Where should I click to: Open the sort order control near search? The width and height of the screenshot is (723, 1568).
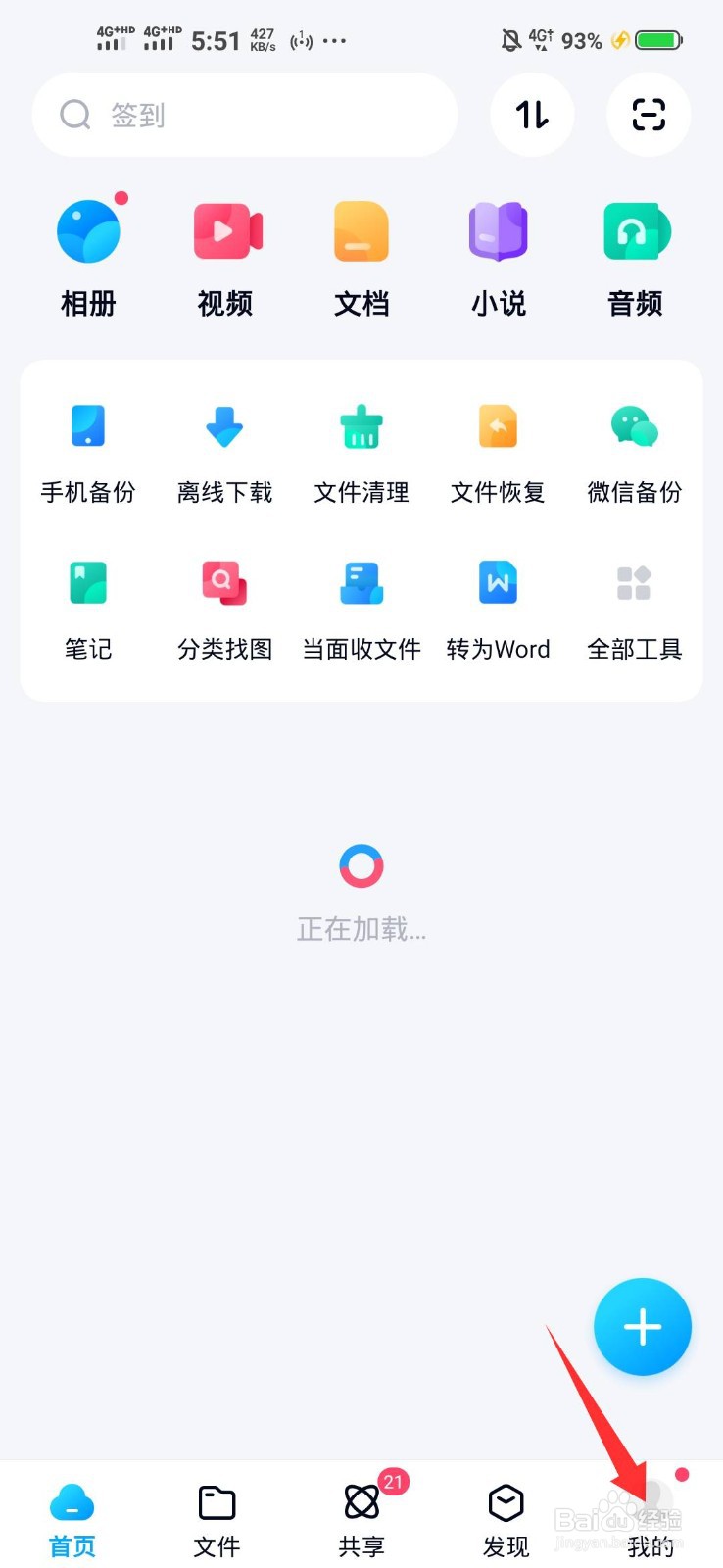tap(532, 115)
